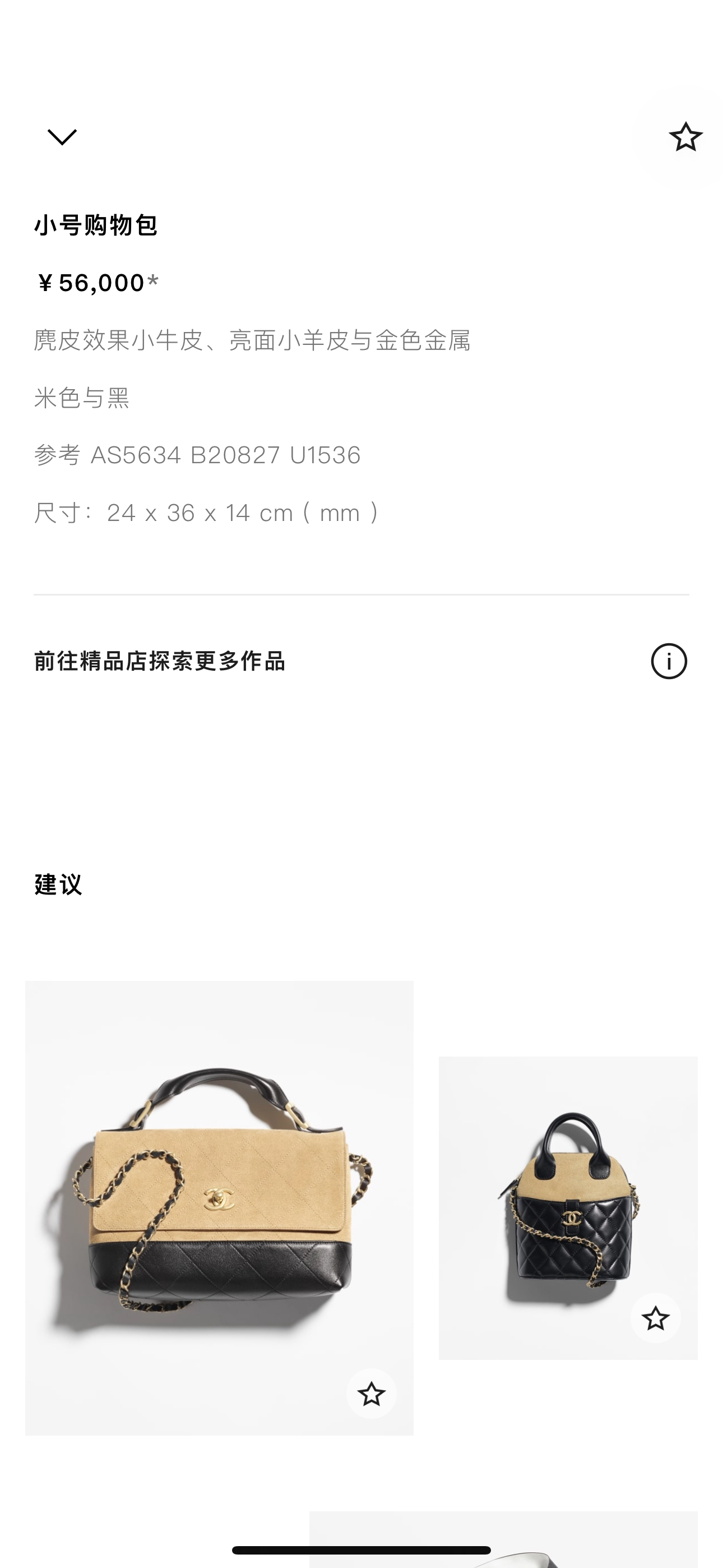Open the suggested beige flap bag with chain

pyautogui.click(x=219, y=1193)
